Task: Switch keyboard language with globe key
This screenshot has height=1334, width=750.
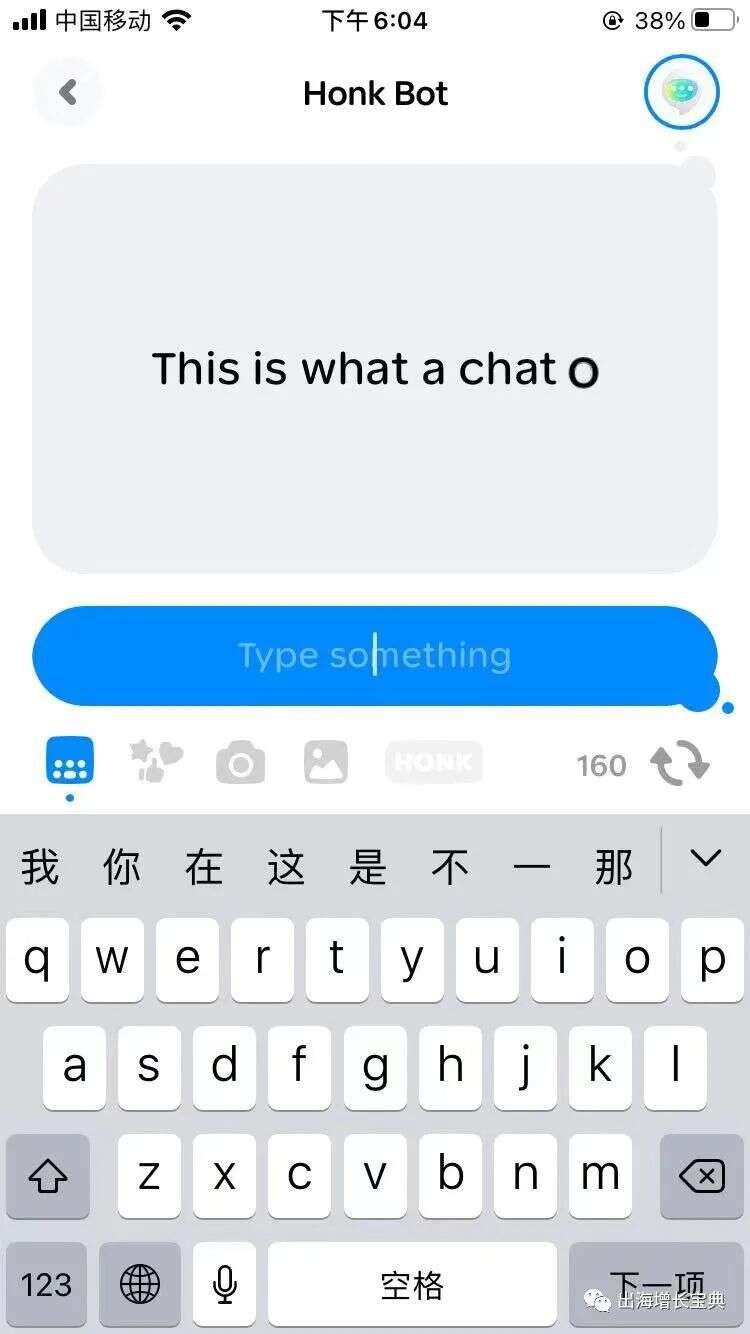Action: point(140,1285)
